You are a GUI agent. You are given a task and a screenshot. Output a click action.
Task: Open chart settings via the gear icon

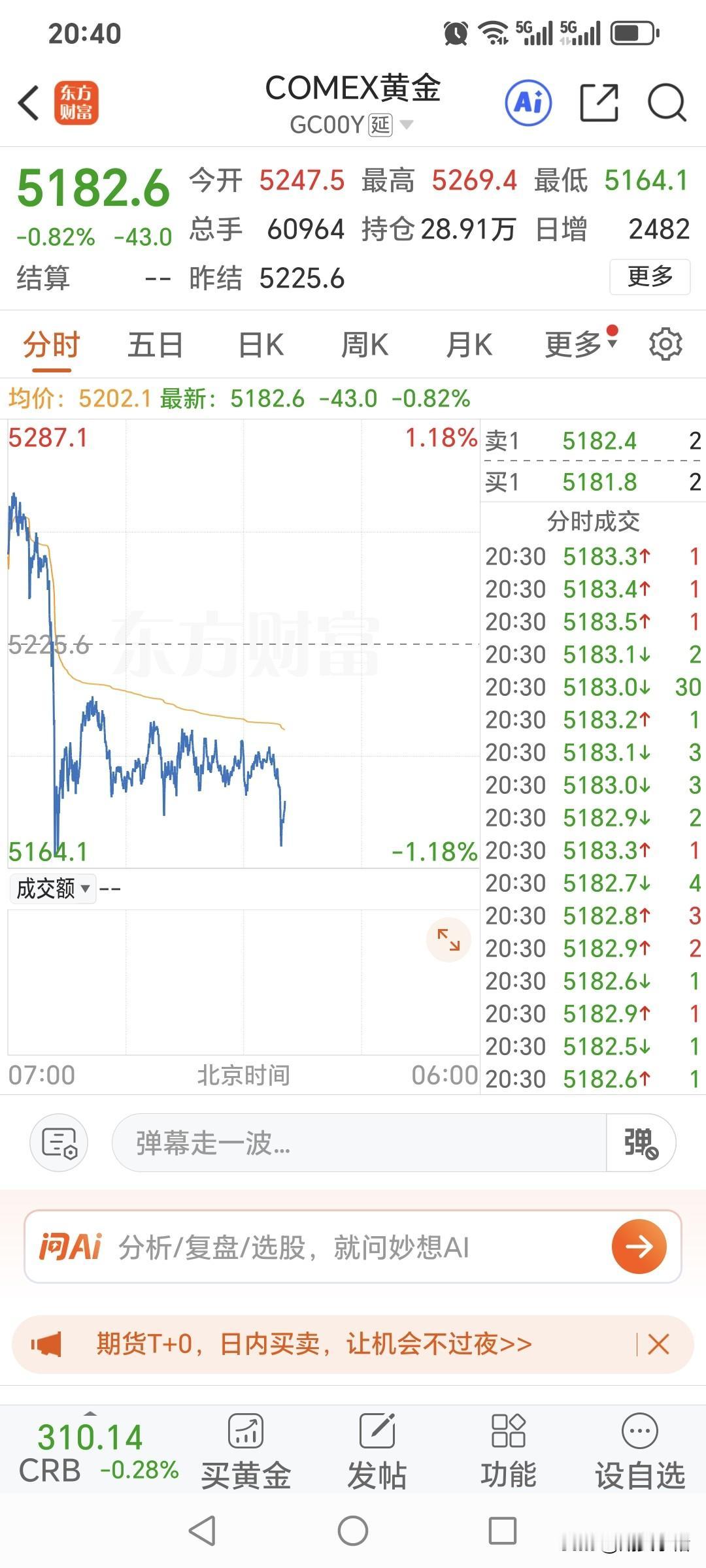(666, 344)
